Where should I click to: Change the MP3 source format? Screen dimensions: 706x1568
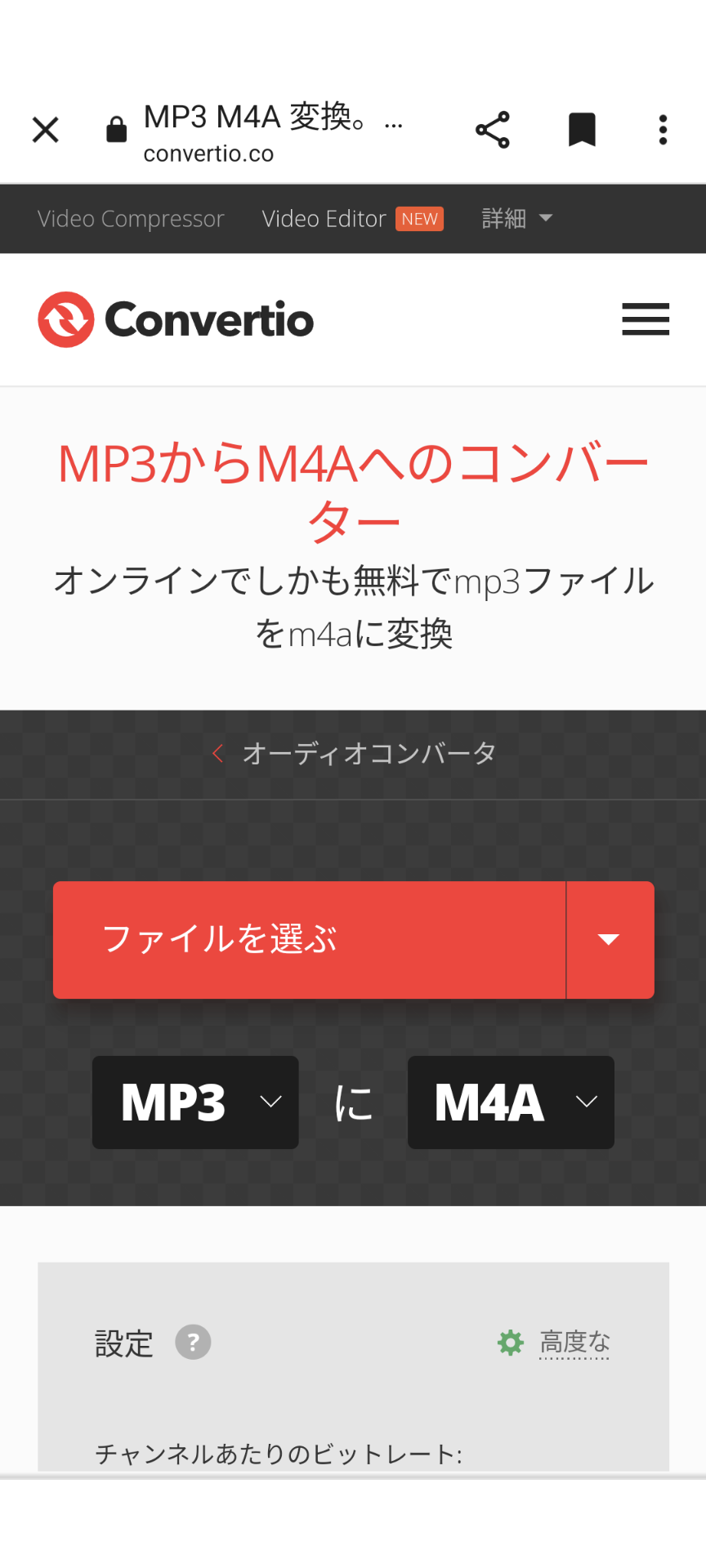pos(195,1102)
